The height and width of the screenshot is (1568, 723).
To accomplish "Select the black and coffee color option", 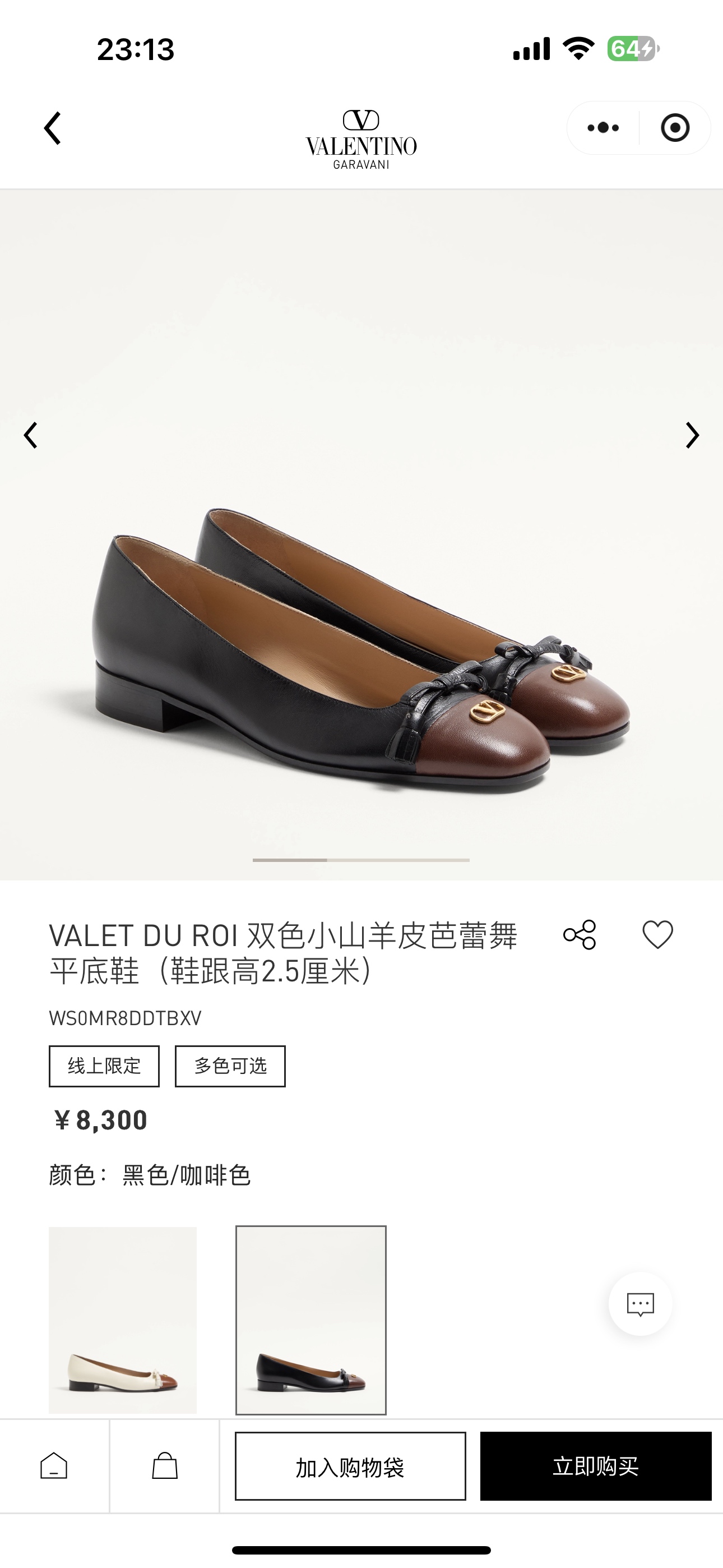I will tap(310, 1320).
